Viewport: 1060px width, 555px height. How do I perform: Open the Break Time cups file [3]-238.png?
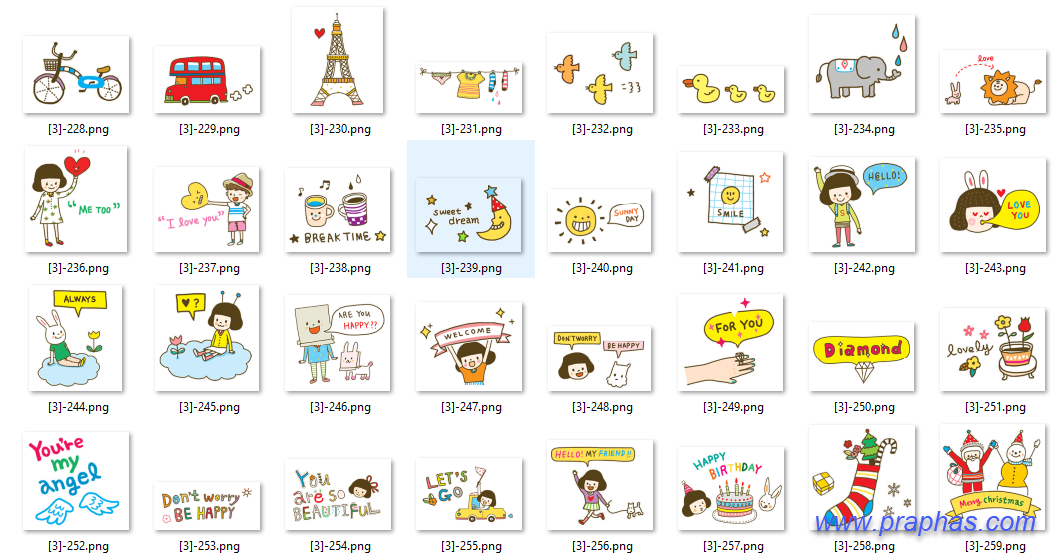pos(339,210)
